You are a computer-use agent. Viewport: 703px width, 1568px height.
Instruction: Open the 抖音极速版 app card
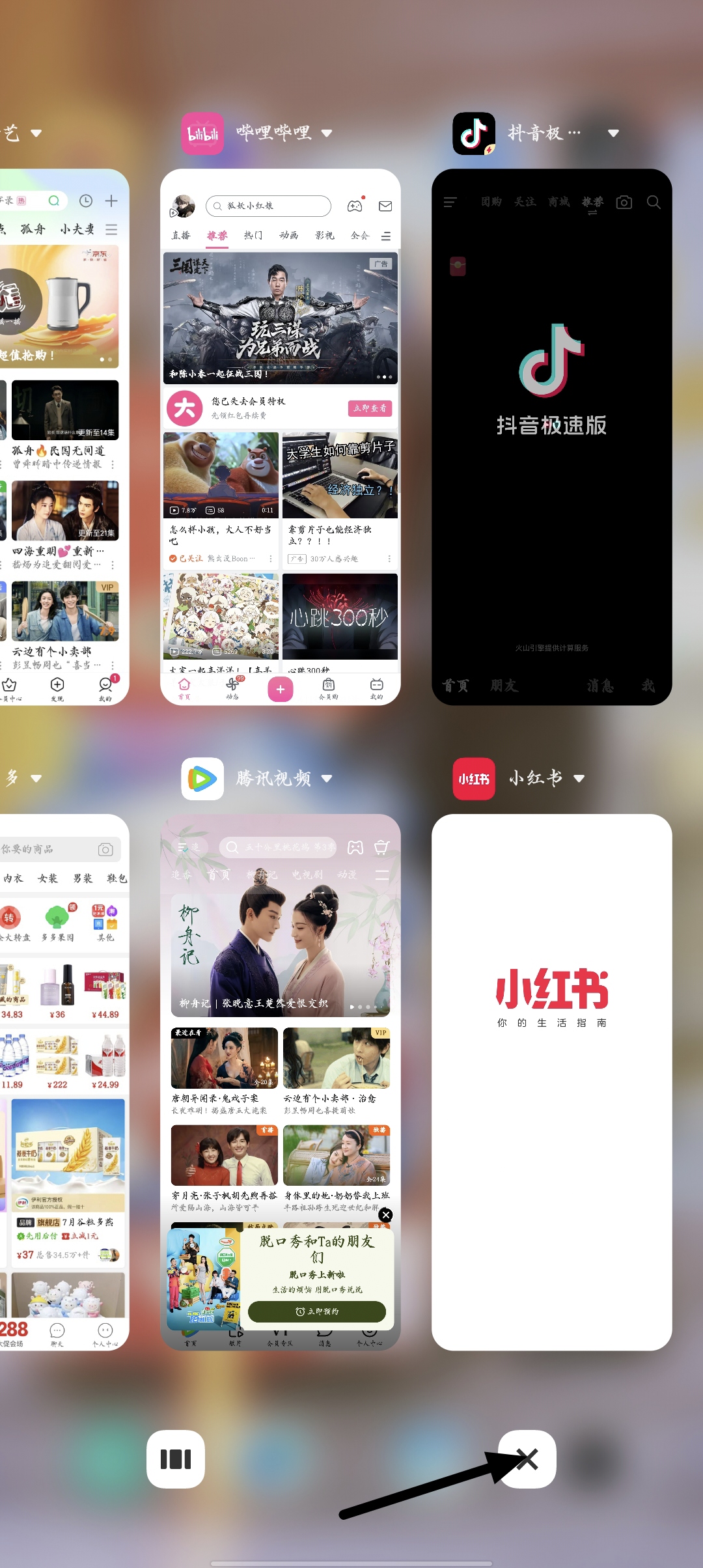pos(551,436)
